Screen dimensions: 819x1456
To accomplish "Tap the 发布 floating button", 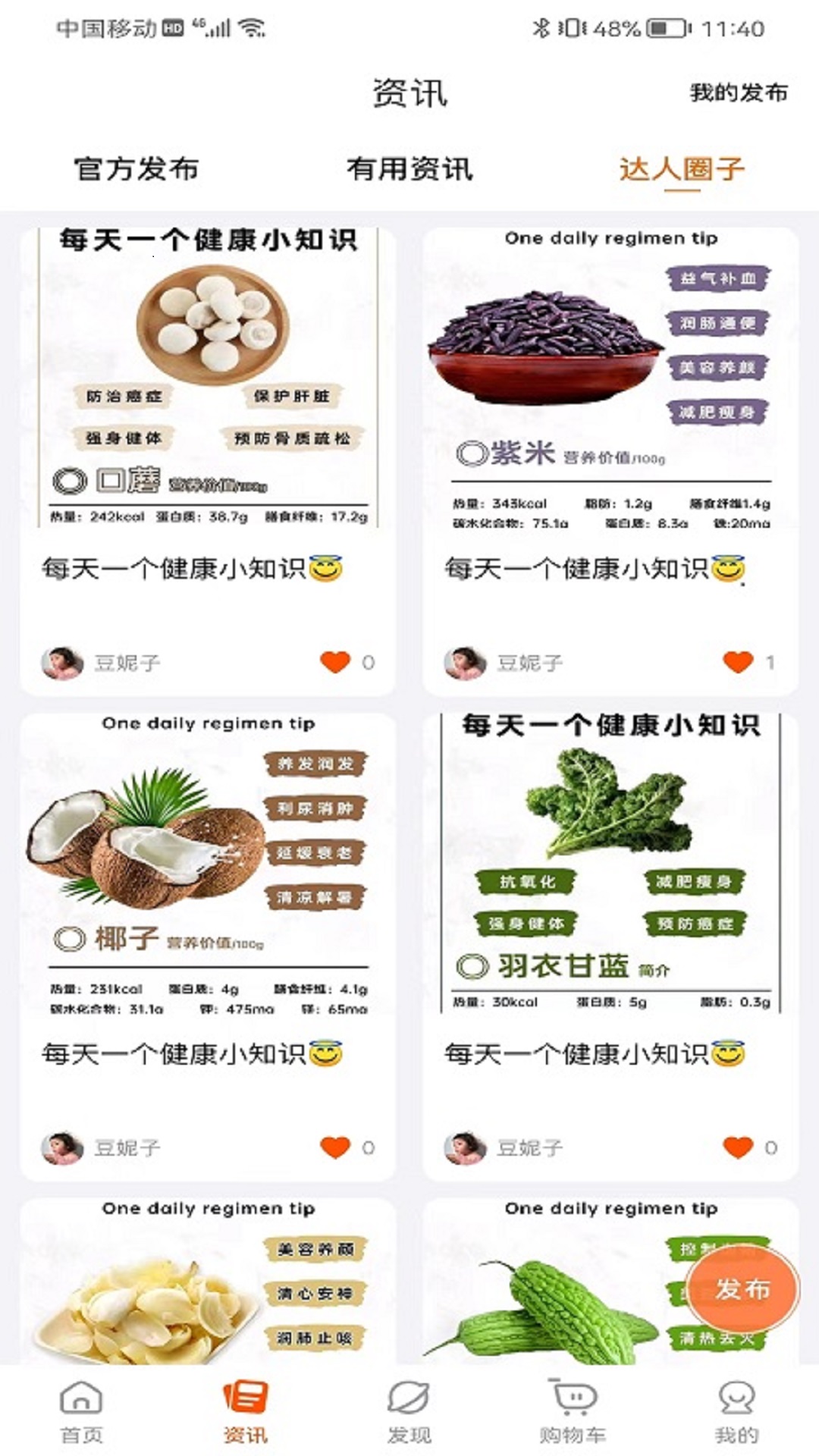I will 742,1288.
